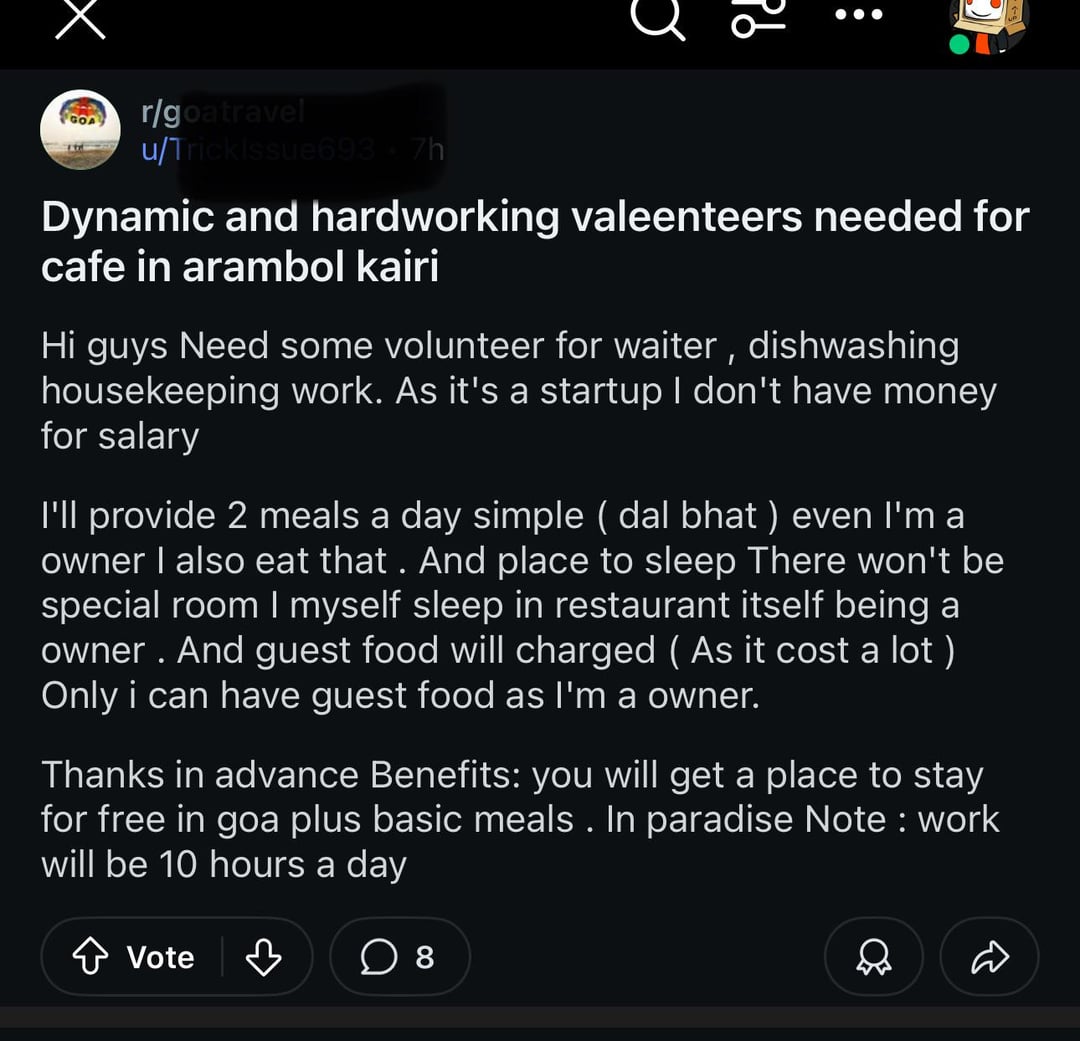Give an award to this post
The height and width of the screenshot is (1041, 1080).
[873, 957]
